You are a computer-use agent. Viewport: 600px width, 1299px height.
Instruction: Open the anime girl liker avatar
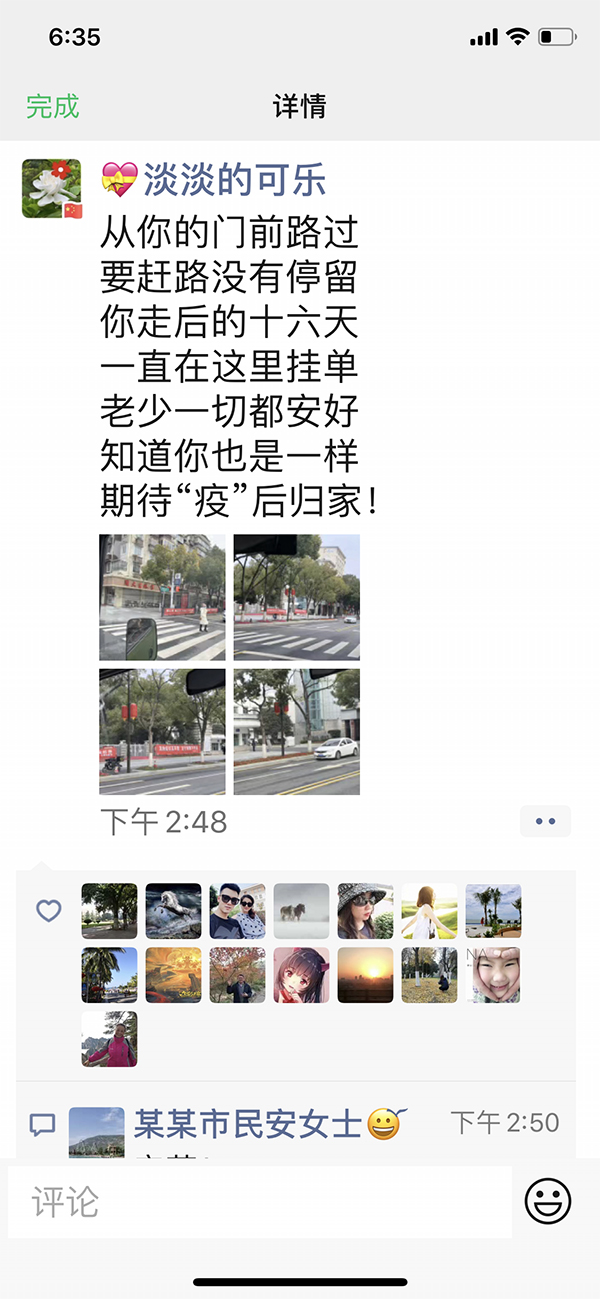click(301, 975)
